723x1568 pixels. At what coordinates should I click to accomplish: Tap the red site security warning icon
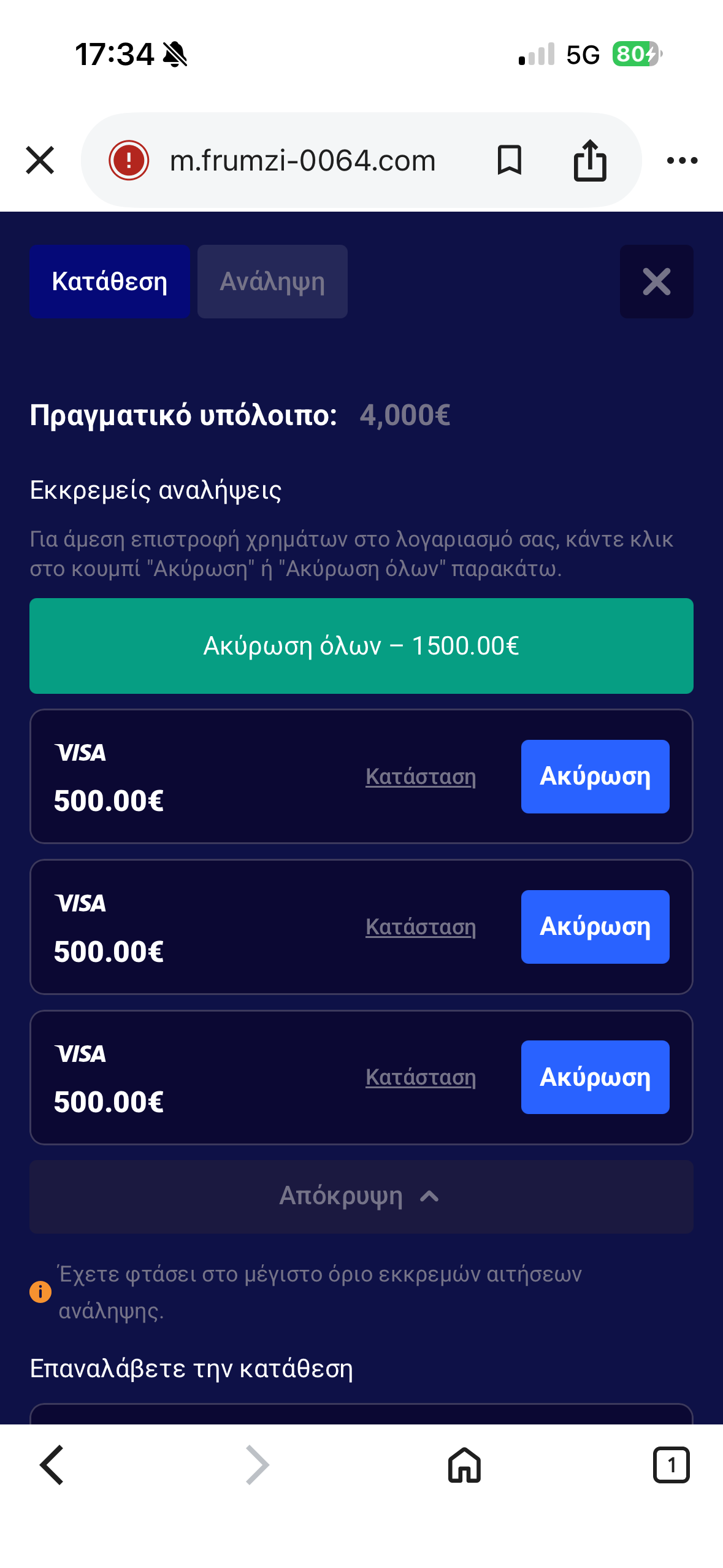pos(129,160)
